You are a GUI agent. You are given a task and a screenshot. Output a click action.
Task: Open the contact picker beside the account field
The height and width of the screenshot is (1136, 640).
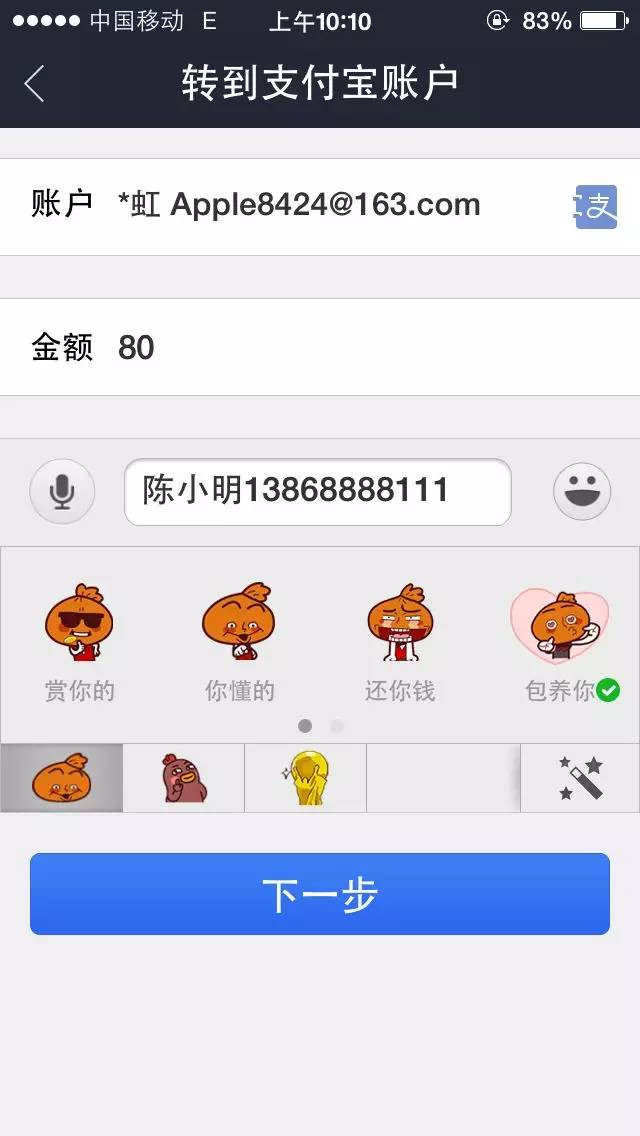(x=596, y=207)
